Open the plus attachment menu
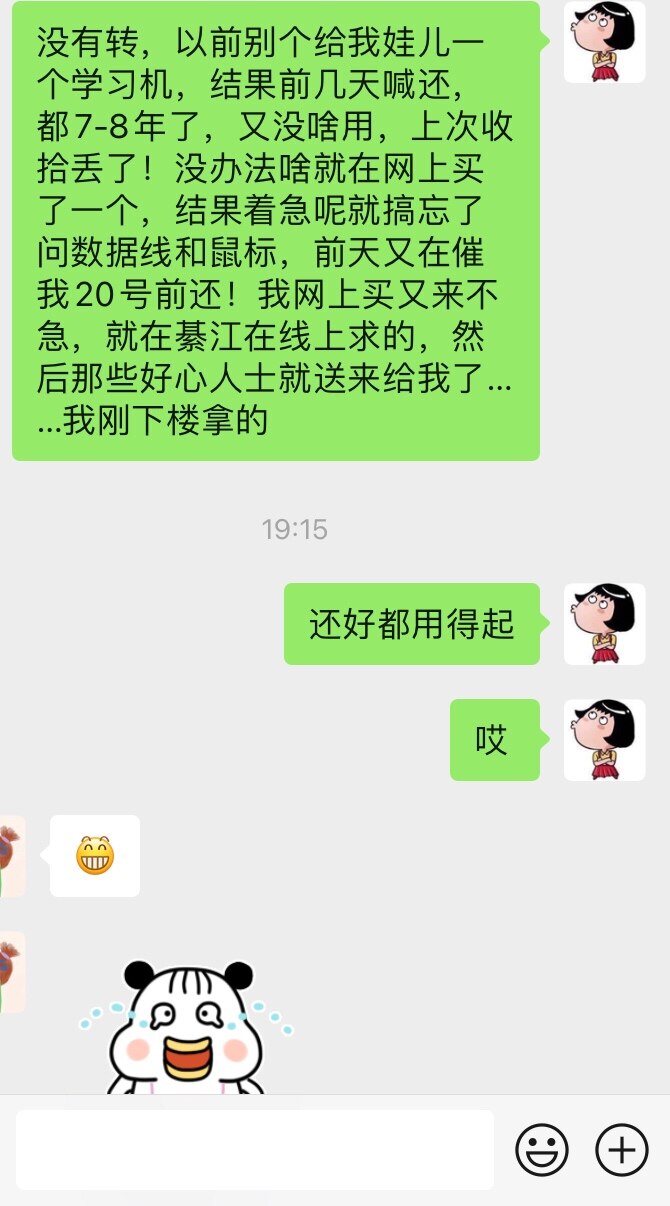 point(622,1150)
